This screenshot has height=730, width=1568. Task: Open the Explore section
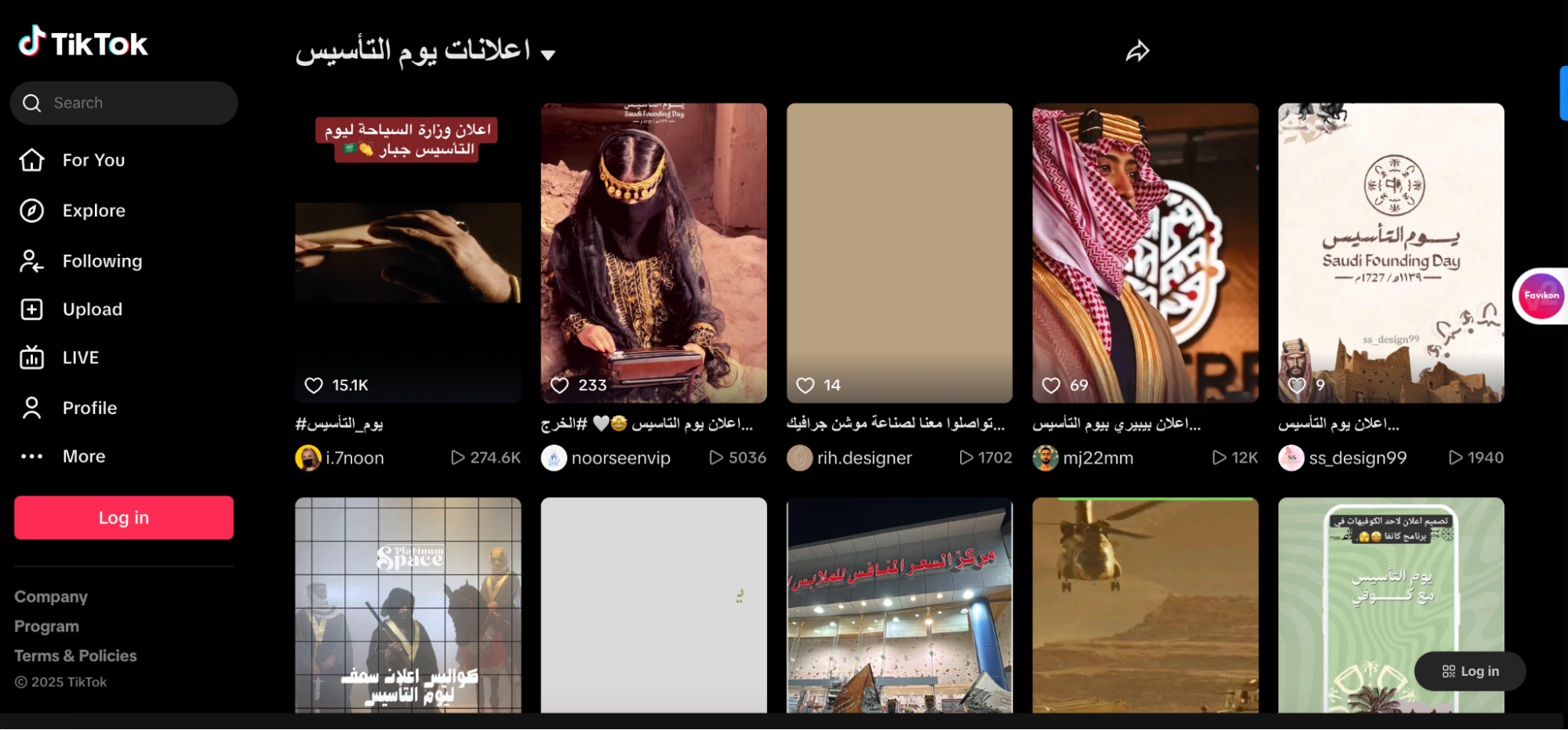point(93,210)
